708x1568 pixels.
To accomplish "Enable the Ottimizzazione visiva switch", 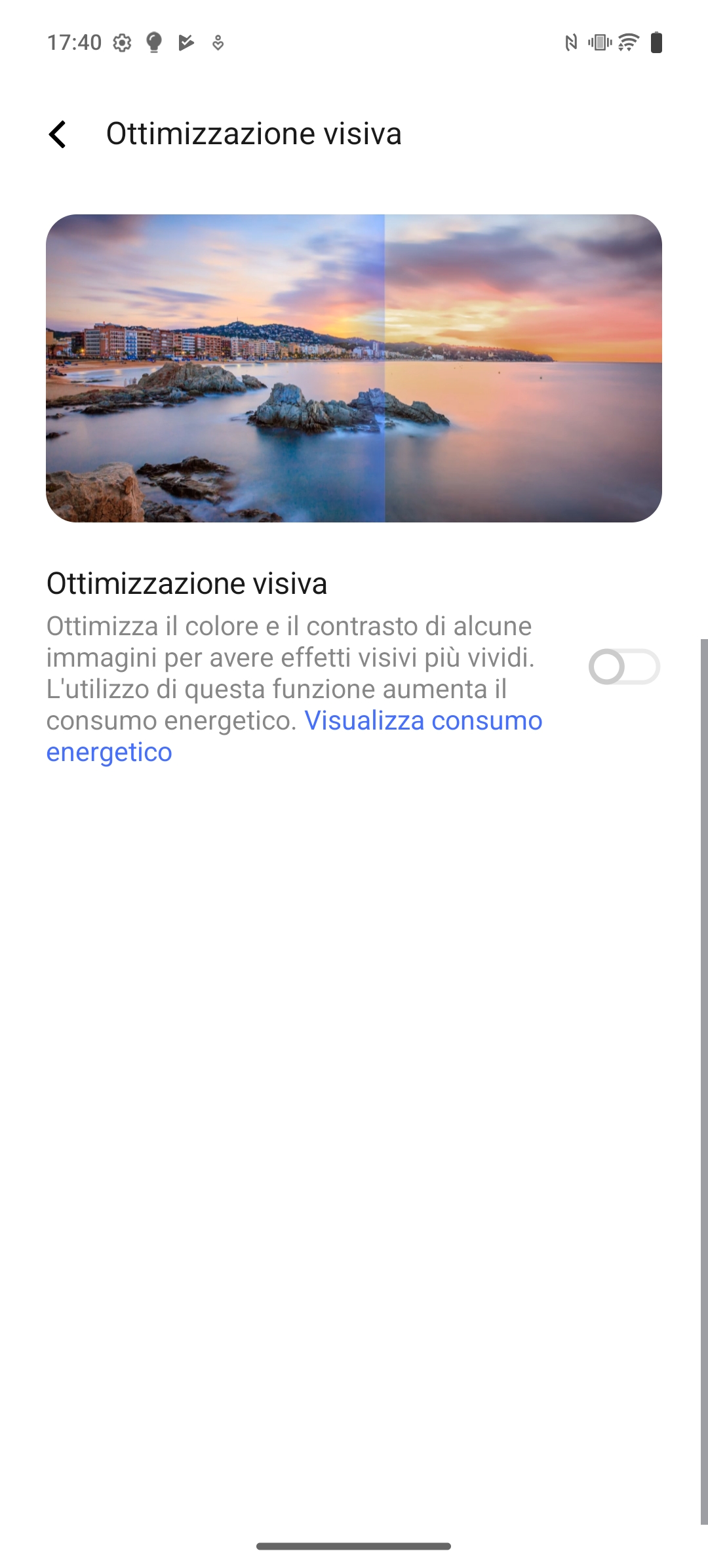I will point(624,667).
